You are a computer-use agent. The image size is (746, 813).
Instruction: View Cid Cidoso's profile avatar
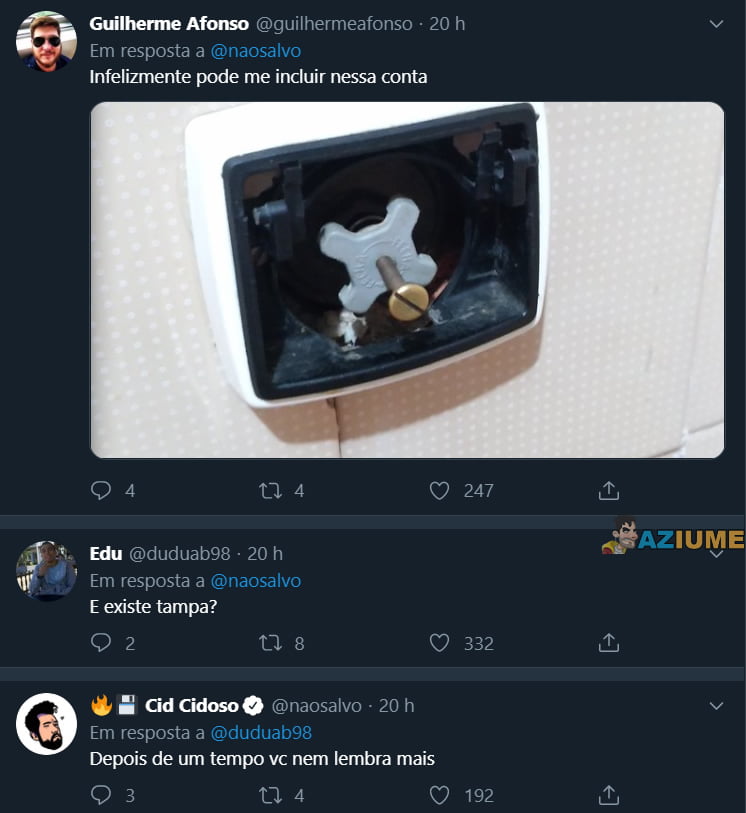pyautogui.click(x=46, y=723)
